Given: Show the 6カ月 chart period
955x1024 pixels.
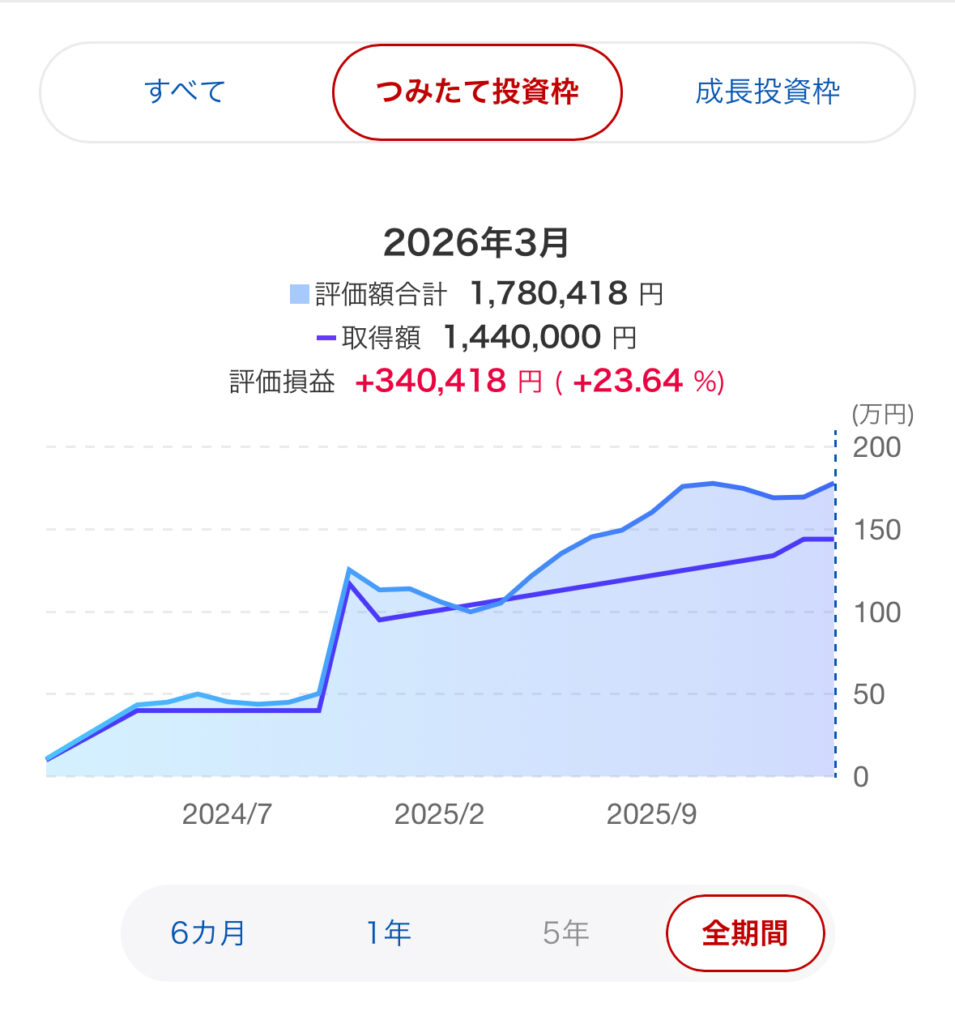Looking at the screenshot, I should [208, 934].
